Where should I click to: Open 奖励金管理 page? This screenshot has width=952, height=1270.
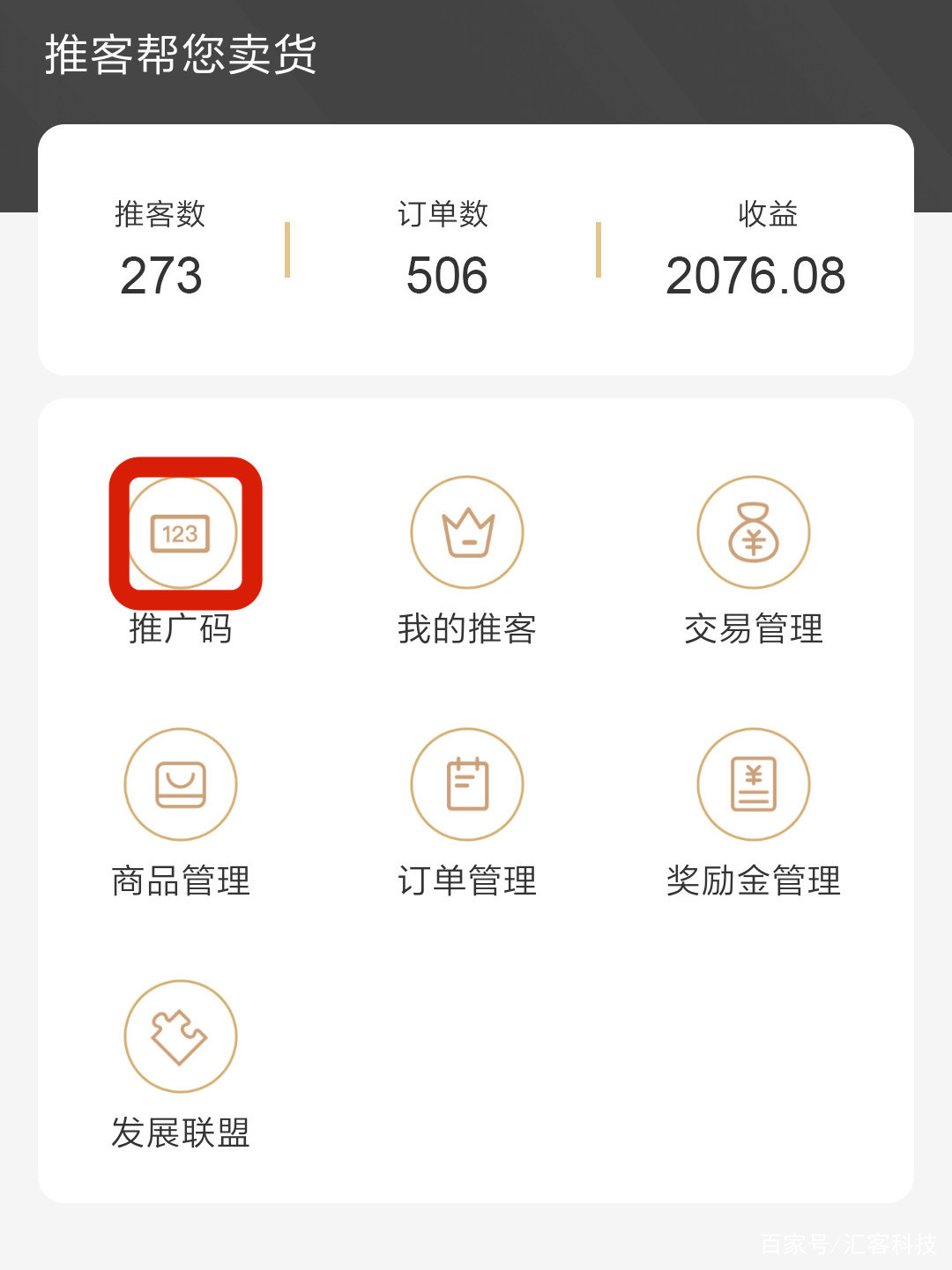coord(753,785)
